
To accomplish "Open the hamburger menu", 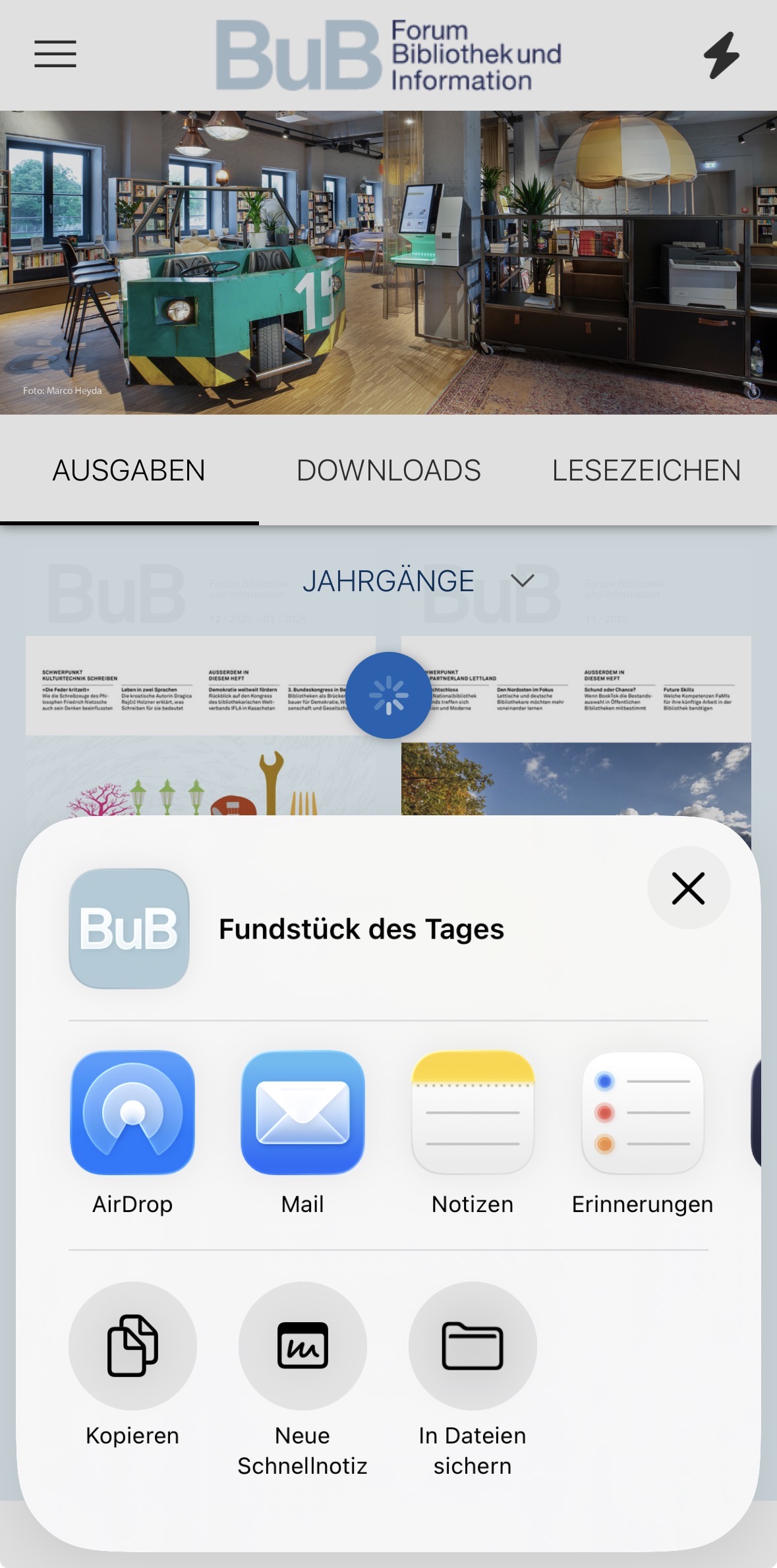I will point(55,54).
